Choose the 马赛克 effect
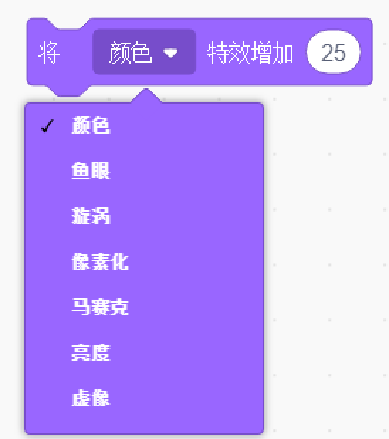The image size is (389, 439). pos(144,307)
